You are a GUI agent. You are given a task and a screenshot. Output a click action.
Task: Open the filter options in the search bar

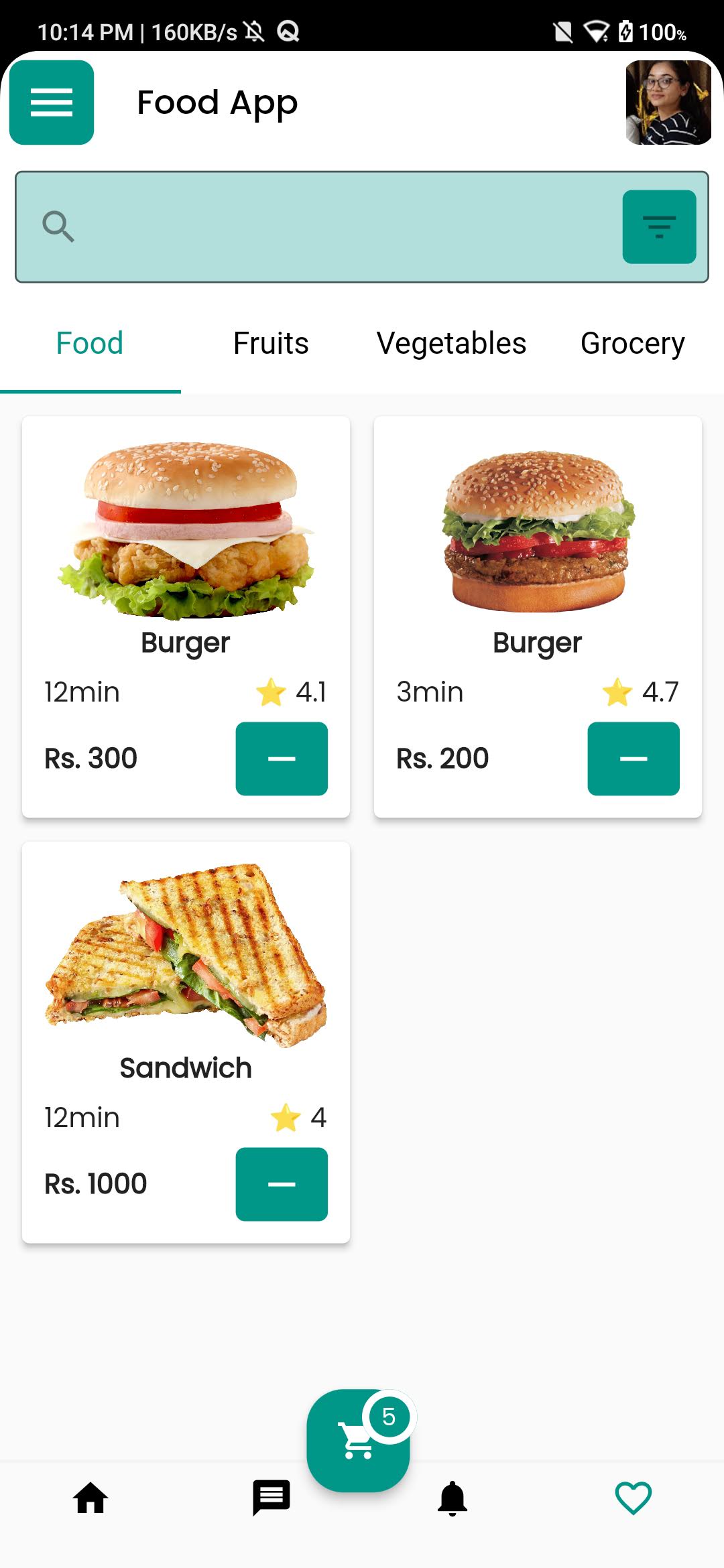pos(659,226)
